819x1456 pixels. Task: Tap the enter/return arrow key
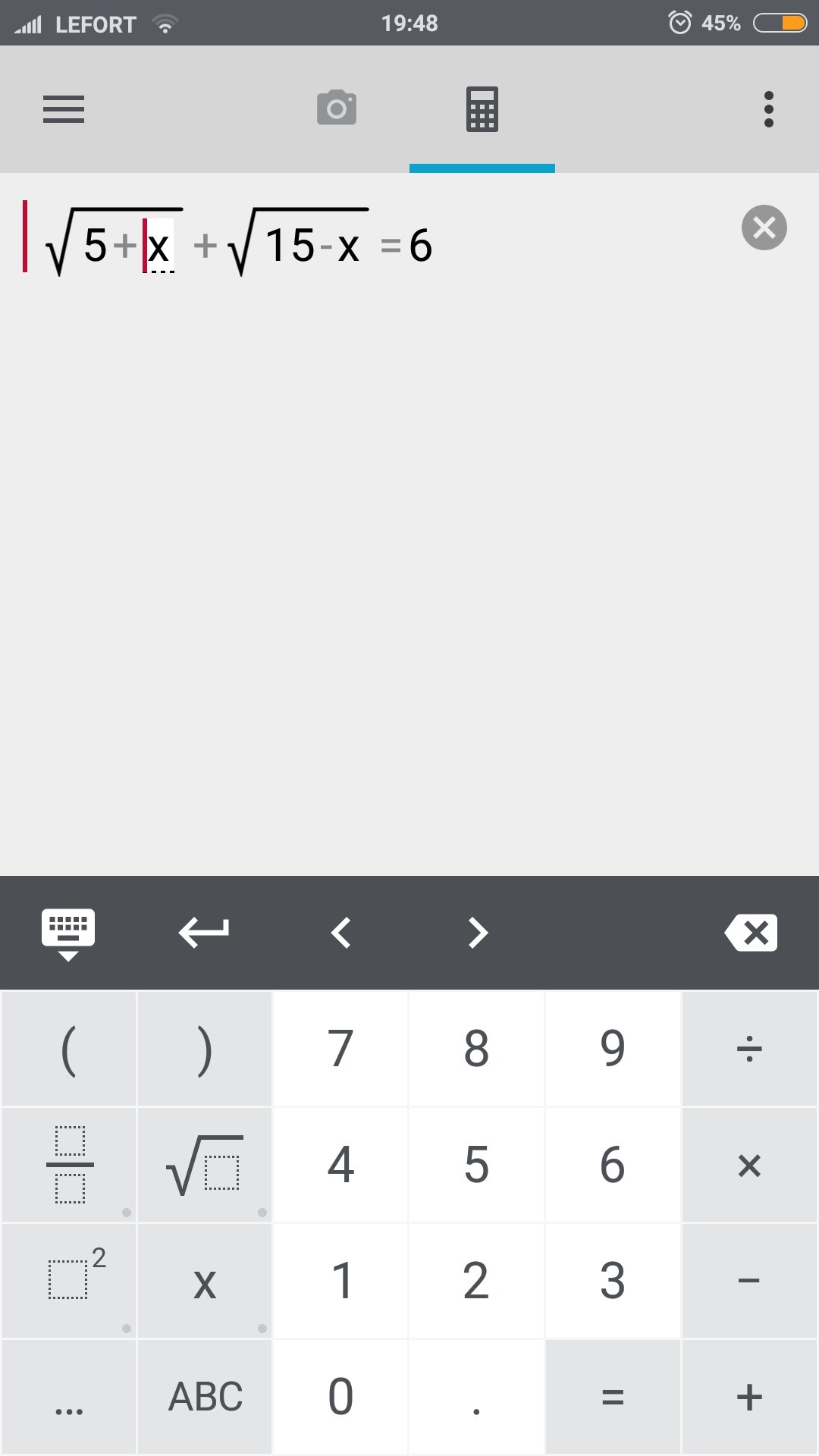204,933
